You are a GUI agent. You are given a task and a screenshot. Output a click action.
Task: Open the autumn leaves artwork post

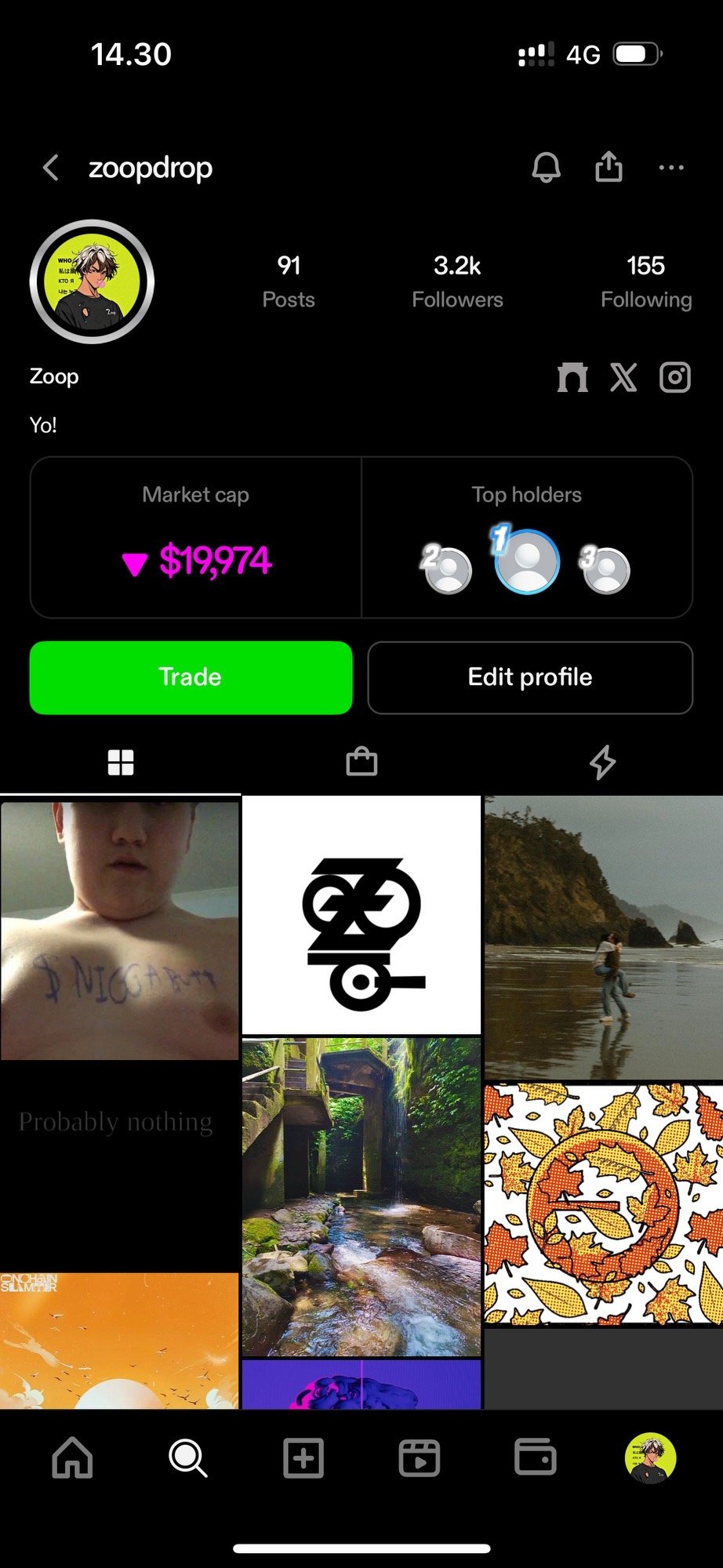coord(603,1203)
